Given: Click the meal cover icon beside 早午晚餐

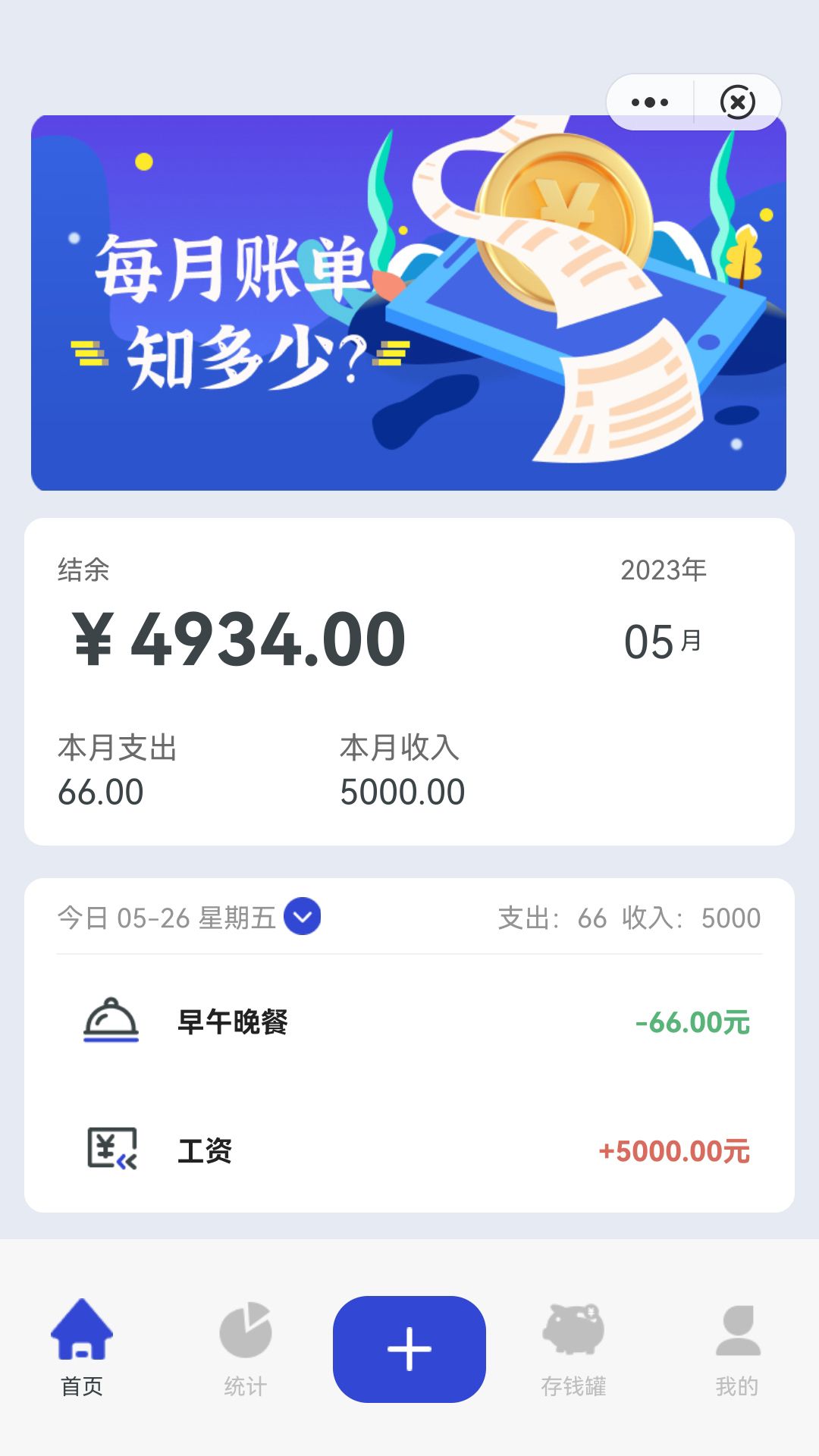Looking at the screenshot, I should coord(111,1020).
